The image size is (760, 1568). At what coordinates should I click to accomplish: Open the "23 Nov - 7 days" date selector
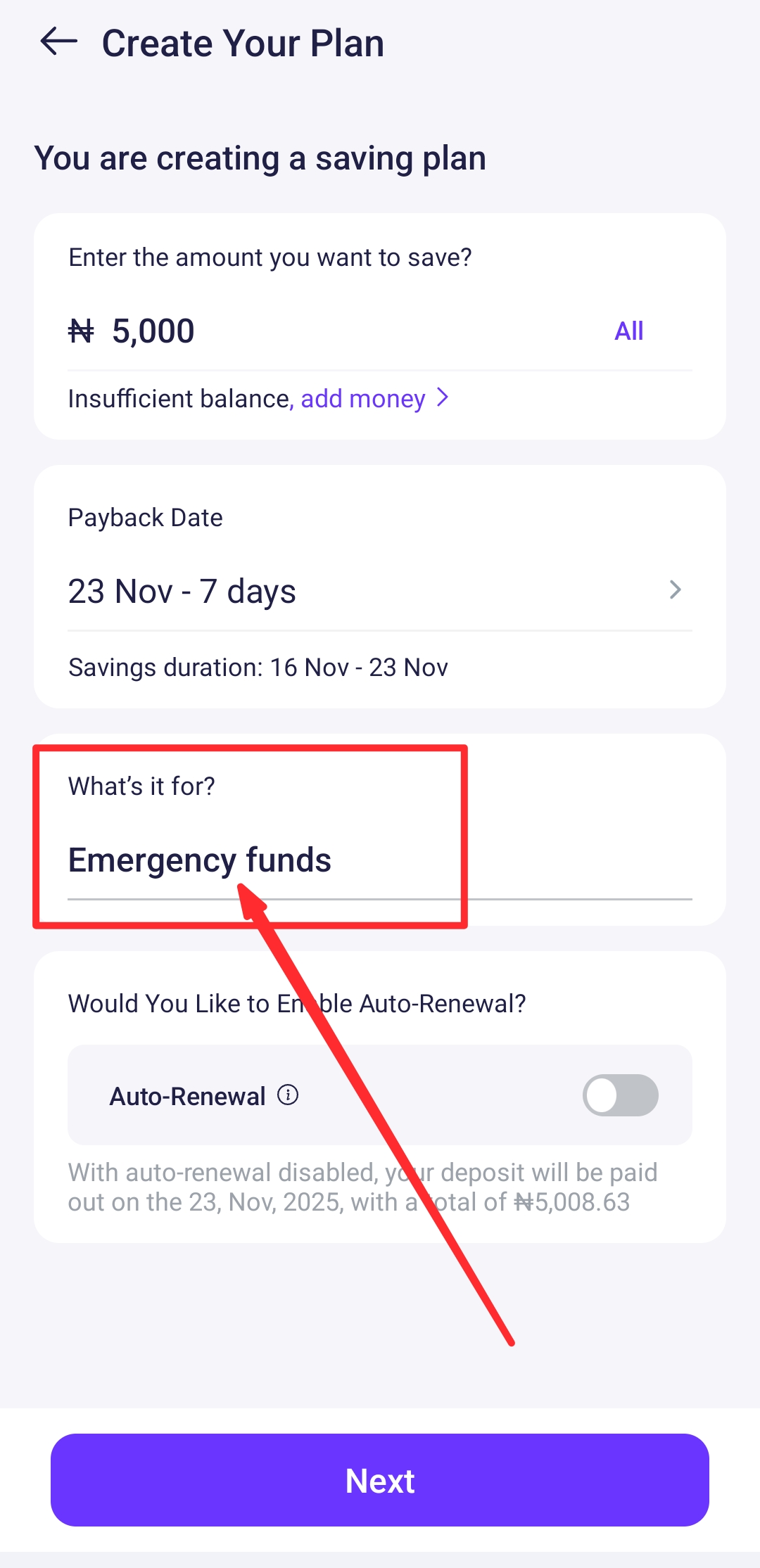pyautogui.click(x=183, y=591)
